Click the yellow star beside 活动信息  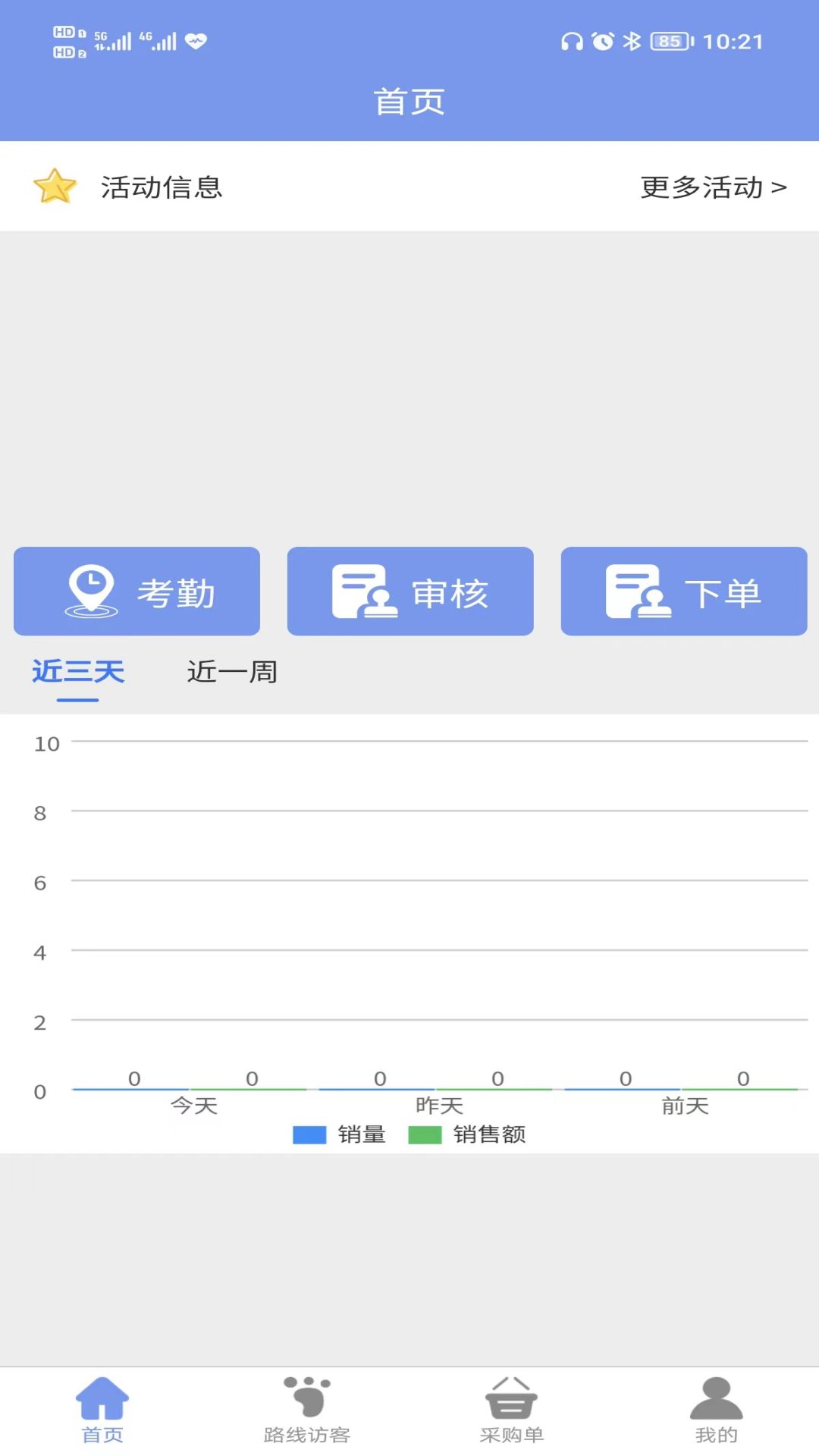[x=55, y=187]
